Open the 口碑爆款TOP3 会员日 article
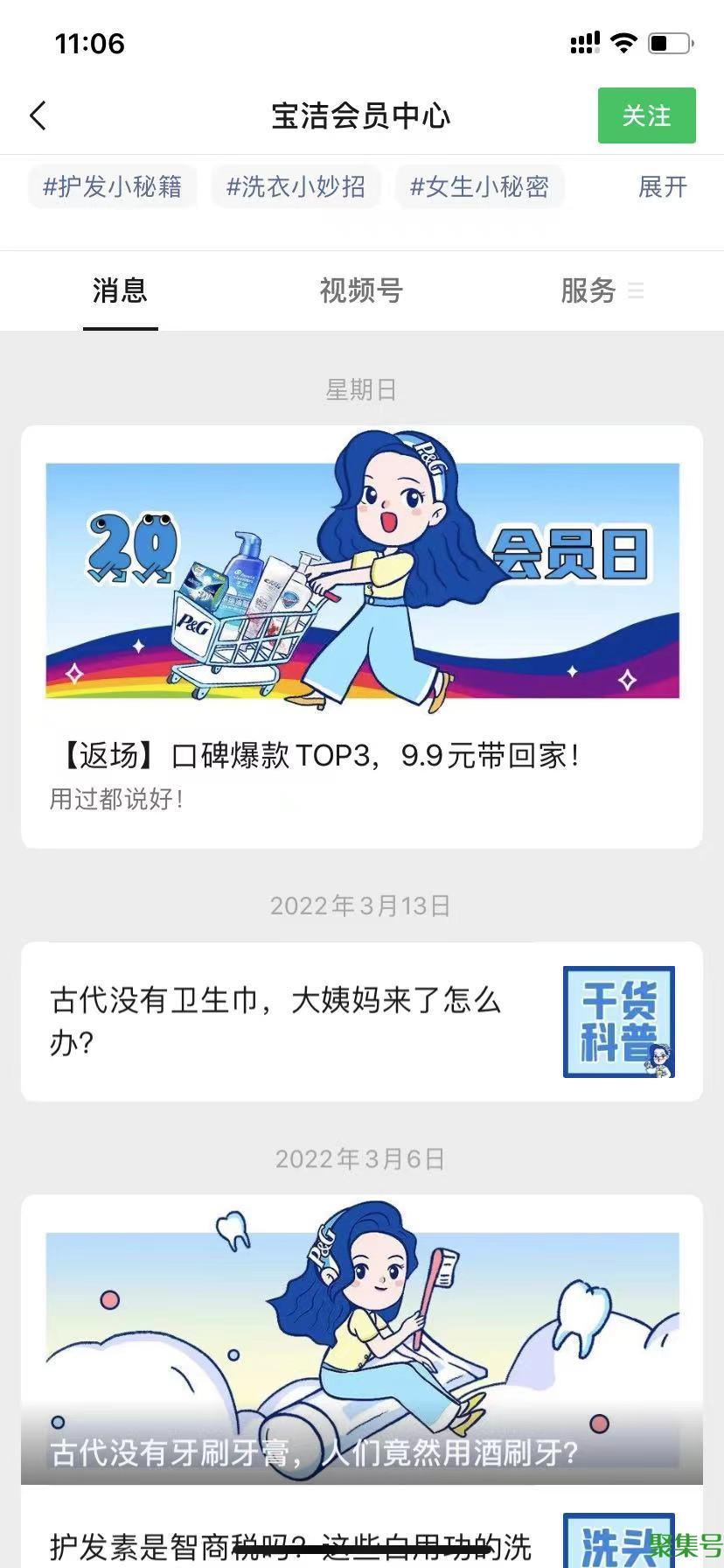Viewport: 724px width, 1568px height. pos(362,636)
